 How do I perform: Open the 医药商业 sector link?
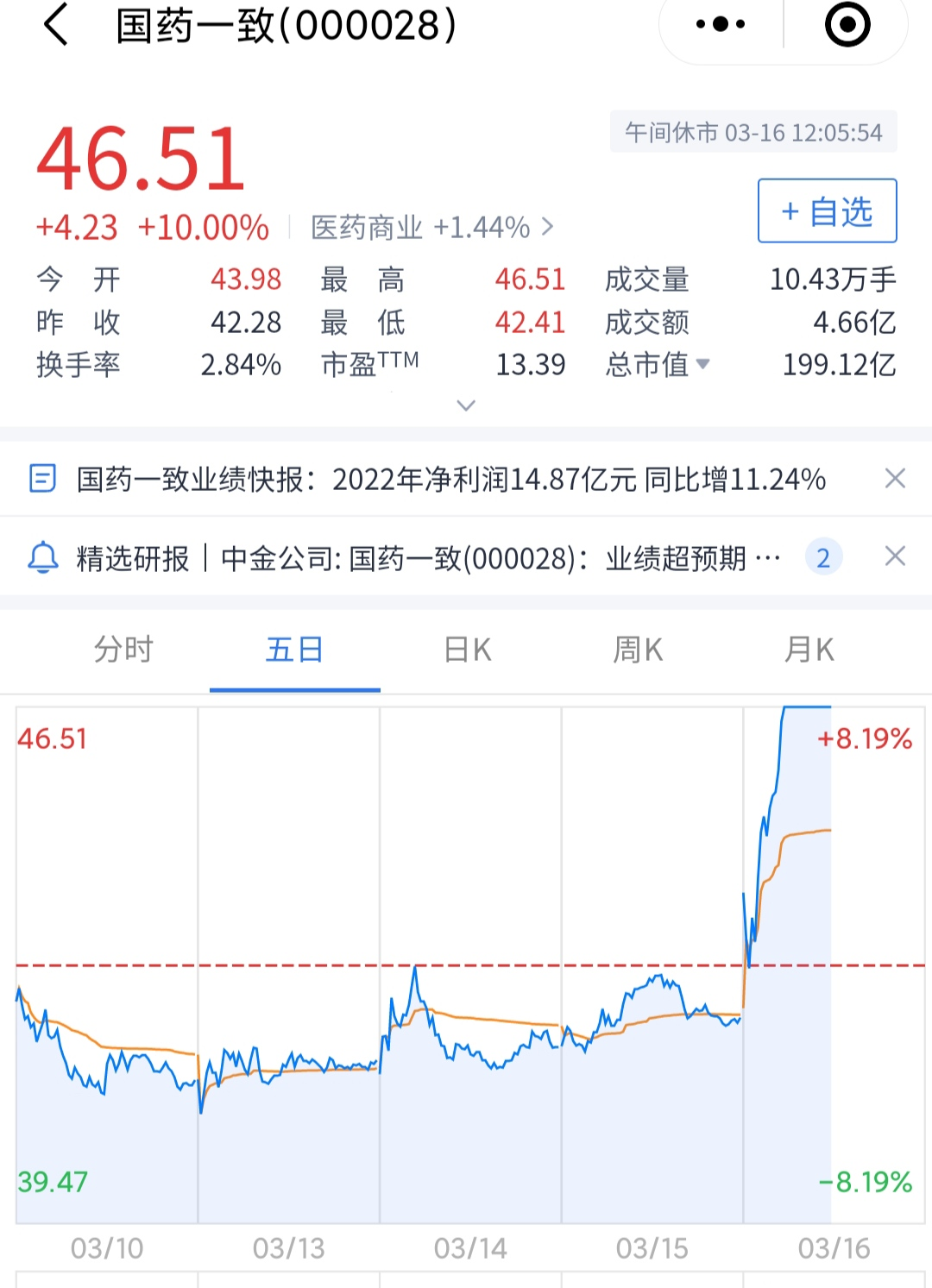(x=431, y=228)
